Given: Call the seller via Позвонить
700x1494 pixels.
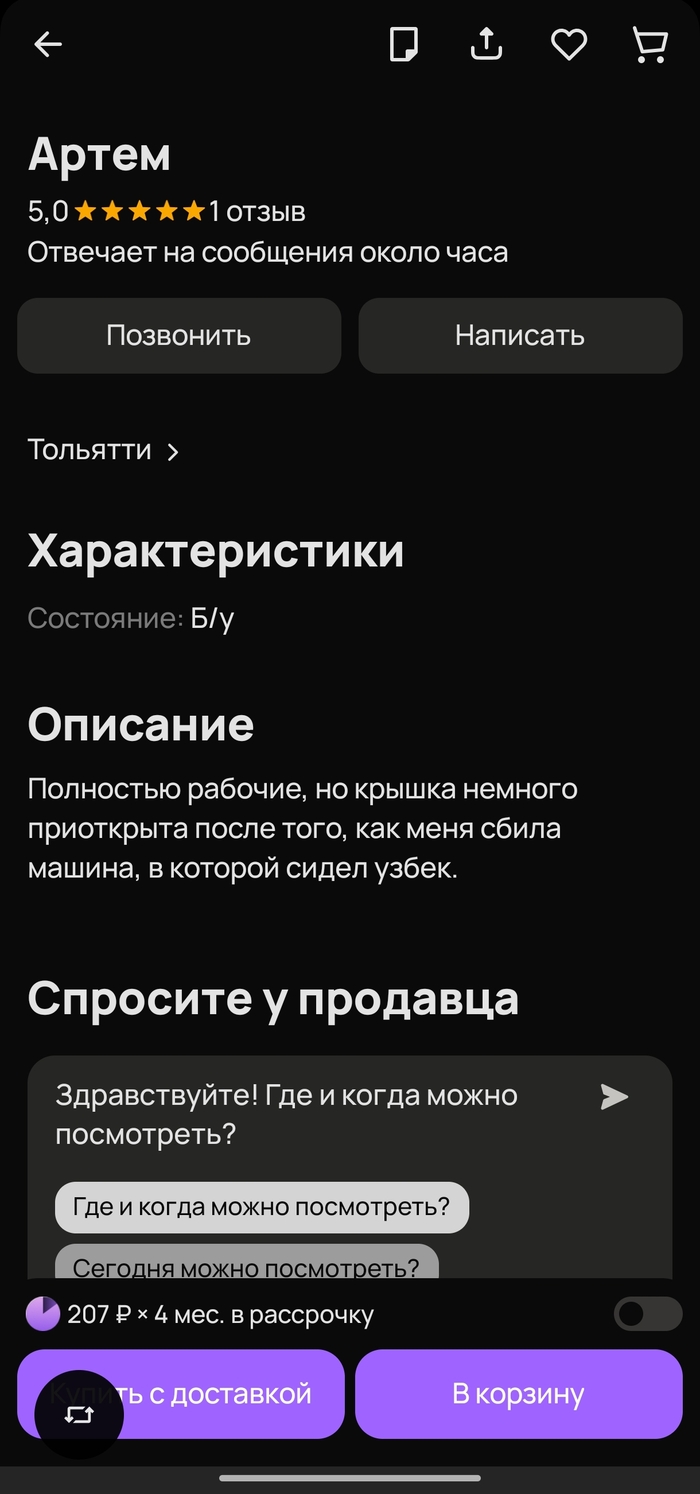Looking at the screenshot, I should click(x=179, y=335).
